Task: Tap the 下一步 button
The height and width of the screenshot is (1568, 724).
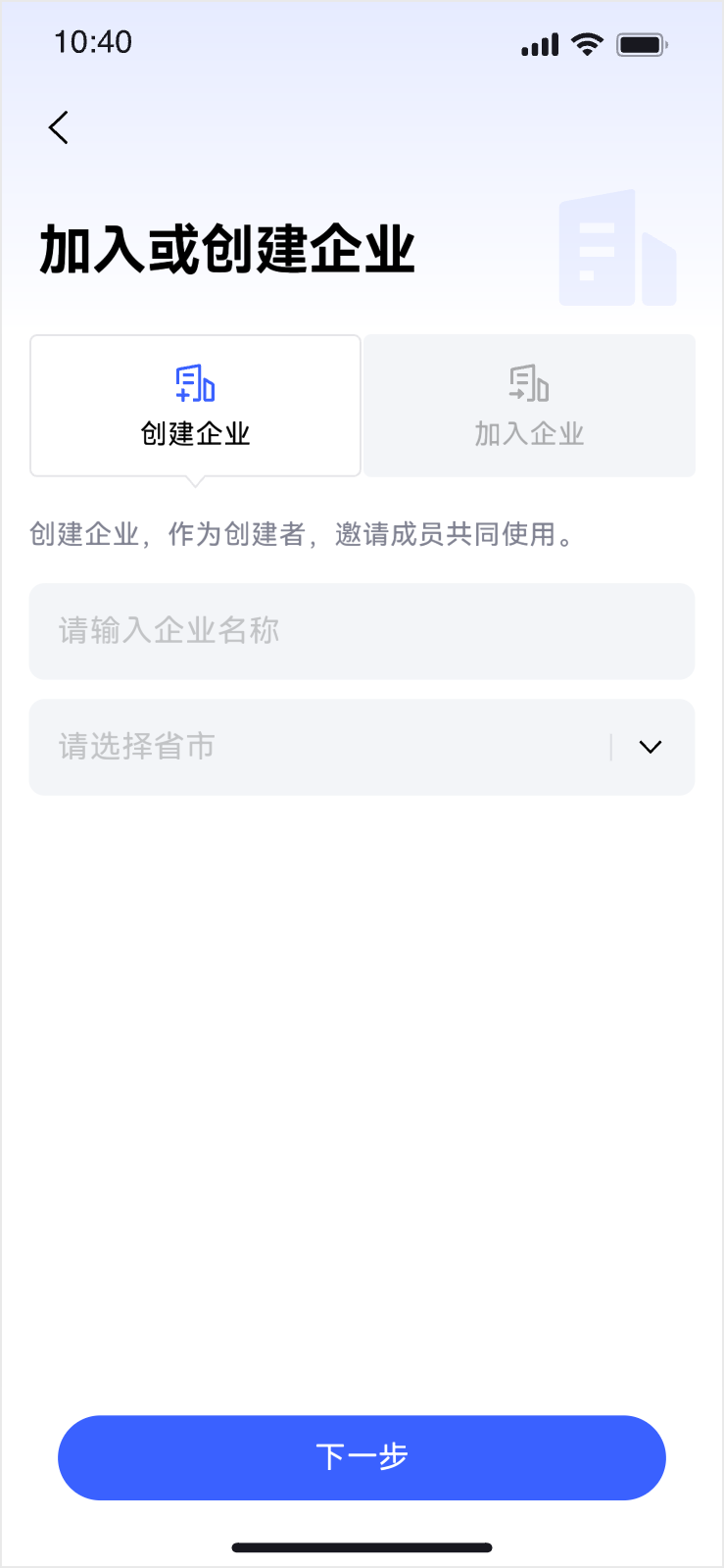Action: [362, 1457]
